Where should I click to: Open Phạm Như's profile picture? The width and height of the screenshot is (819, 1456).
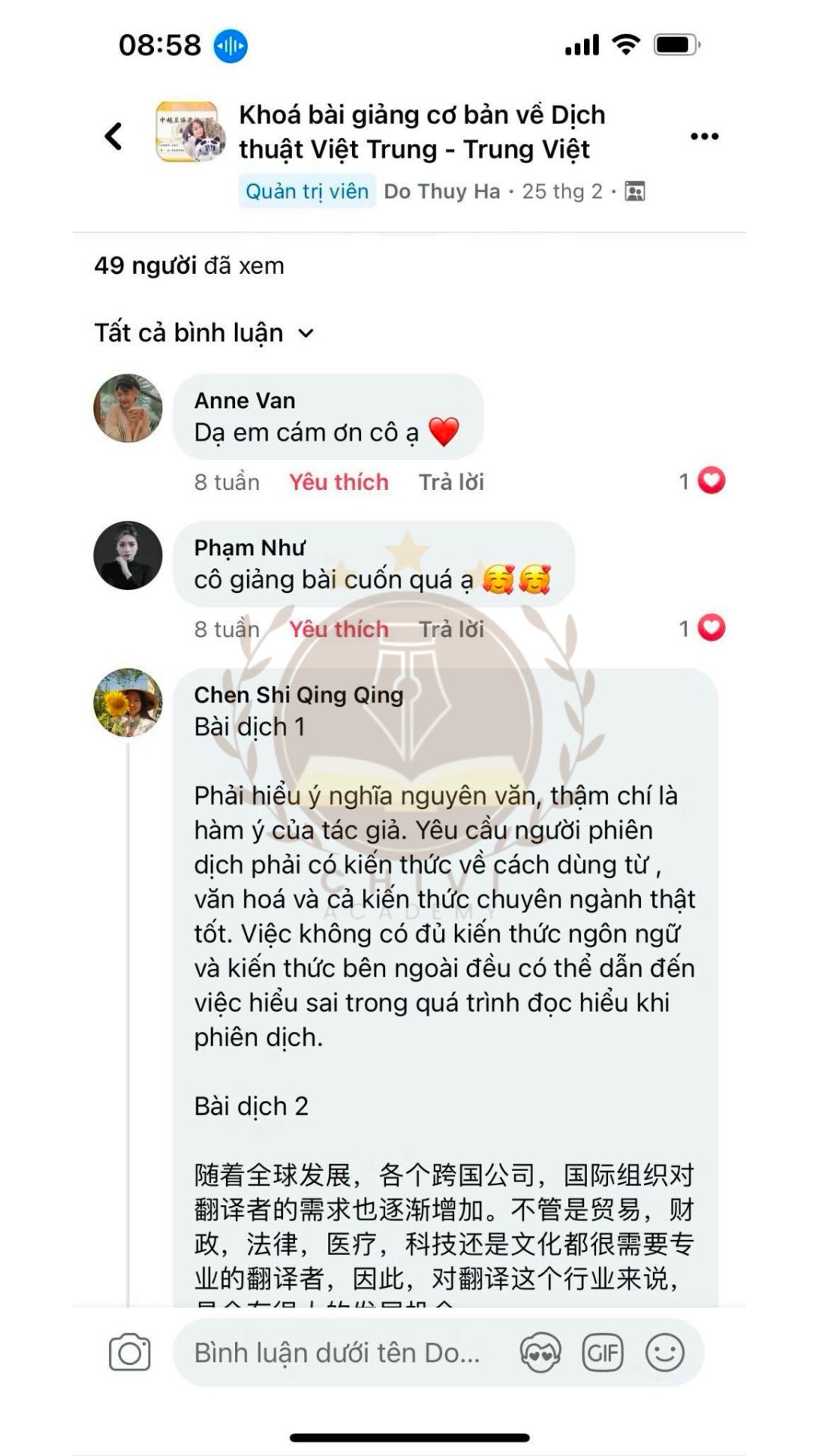click(127, 555)
